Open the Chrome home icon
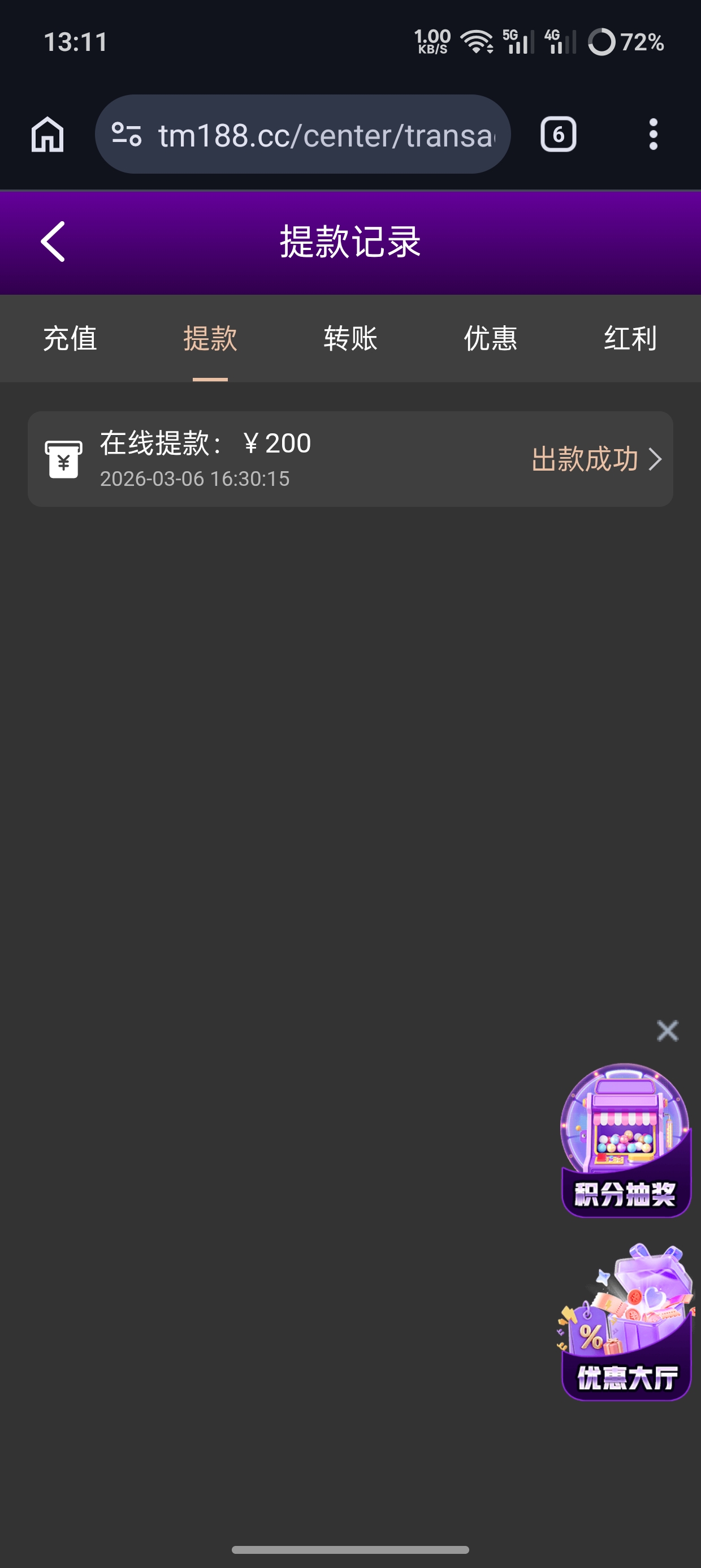 click(x=48, y=134)
